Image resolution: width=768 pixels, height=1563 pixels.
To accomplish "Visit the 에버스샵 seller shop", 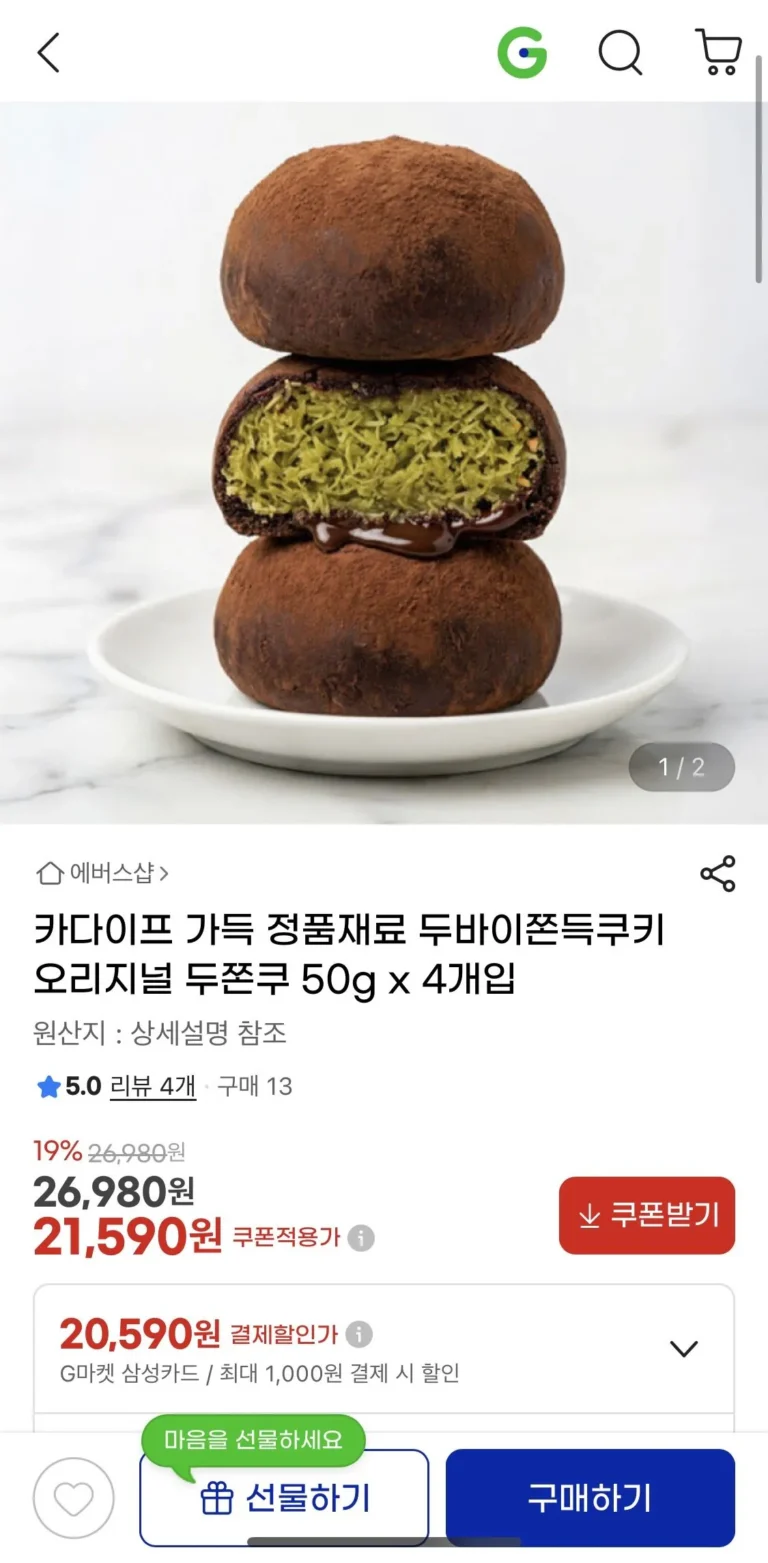I will 102,873.
